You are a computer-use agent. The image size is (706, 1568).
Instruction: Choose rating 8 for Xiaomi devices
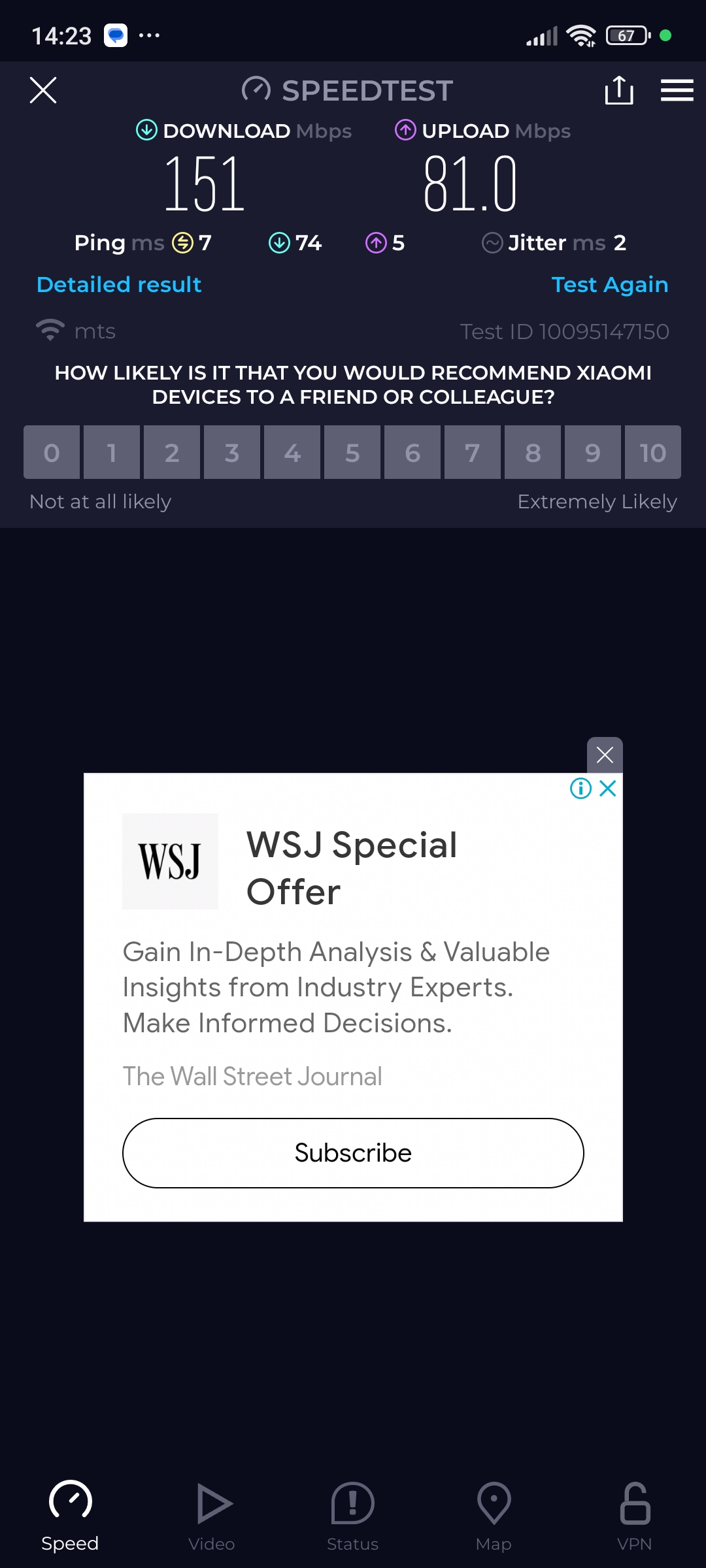point(533,452)
